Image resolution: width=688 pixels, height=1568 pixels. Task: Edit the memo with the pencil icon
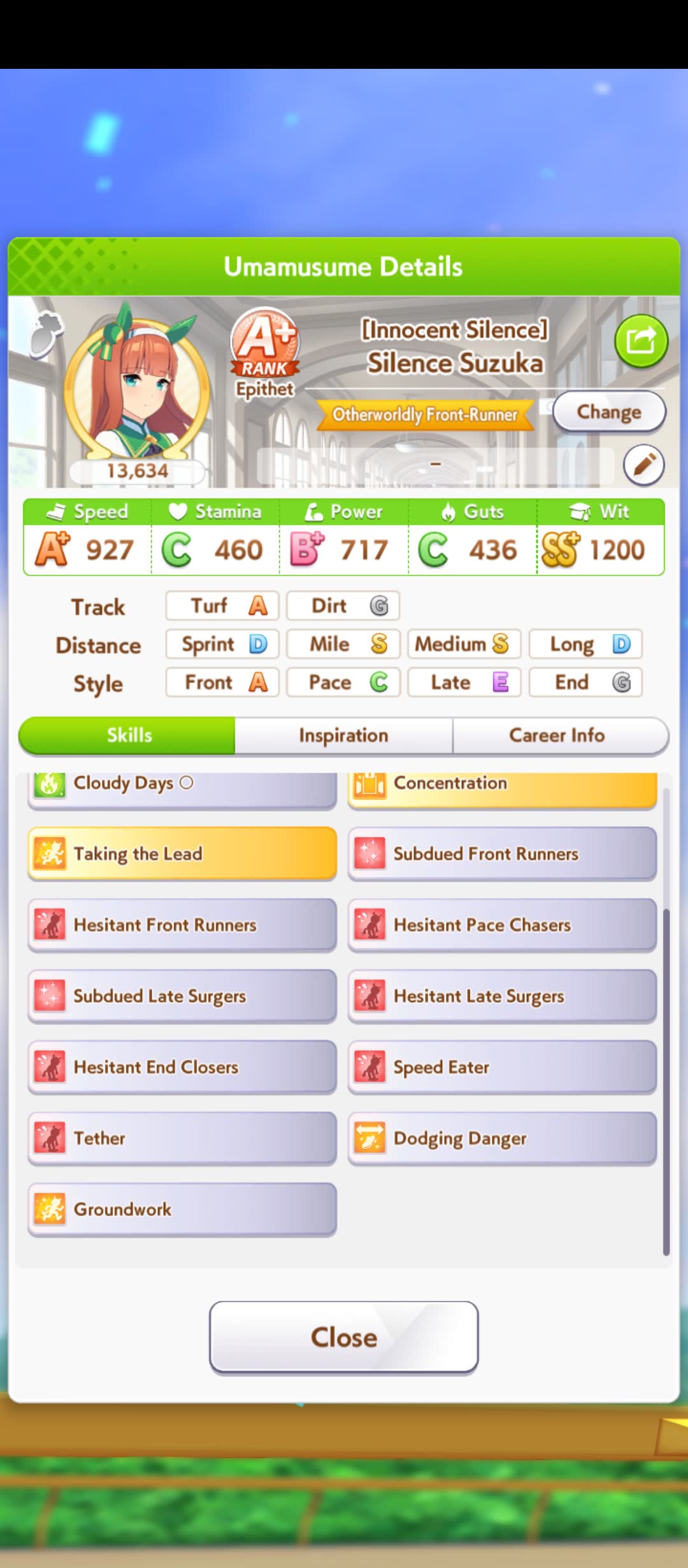[644, 465]
